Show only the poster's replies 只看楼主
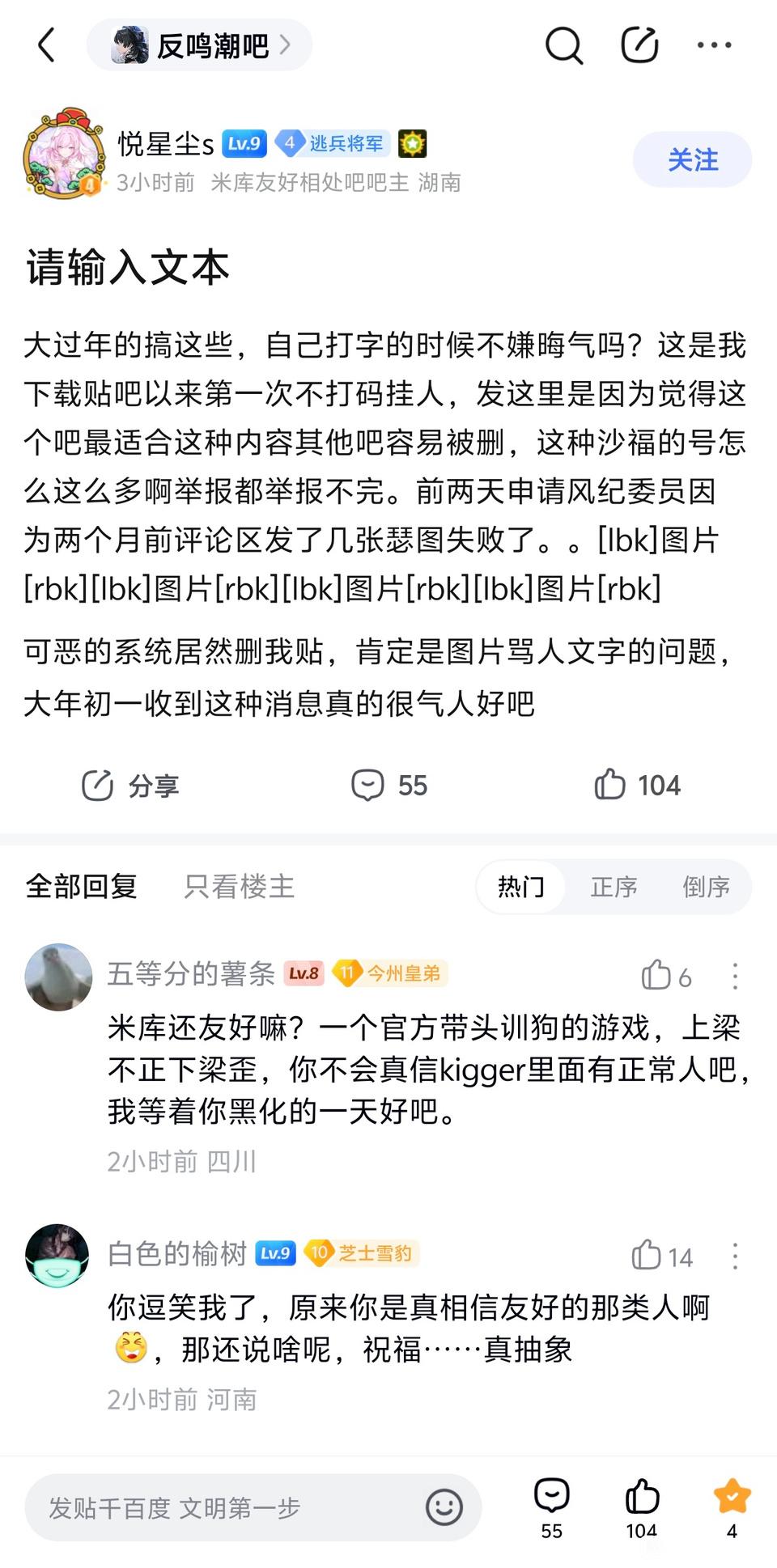Image resolution: width=777 pixels, height=1568 pixels. [239, 887]
